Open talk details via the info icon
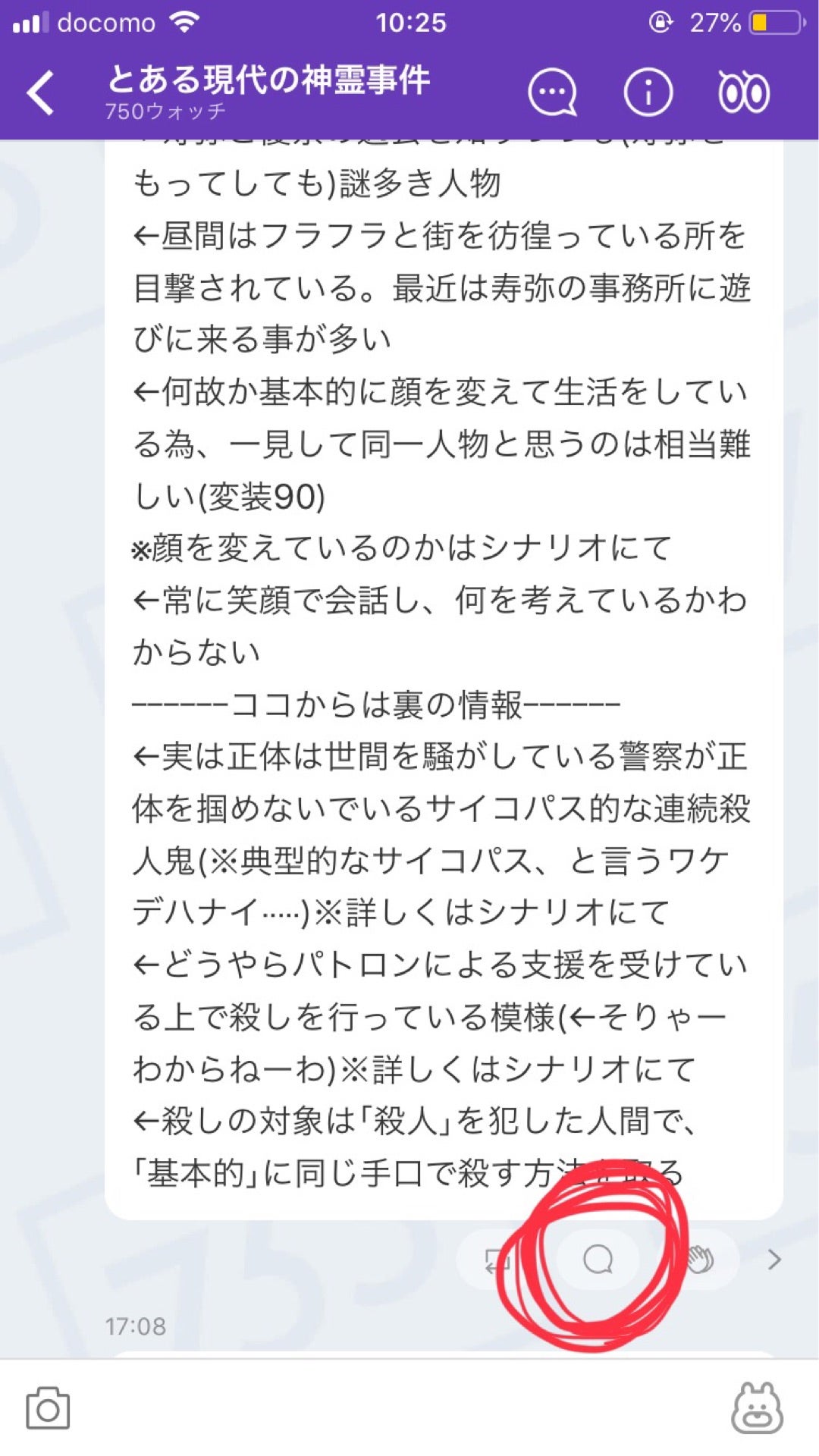 coord(648,93)
